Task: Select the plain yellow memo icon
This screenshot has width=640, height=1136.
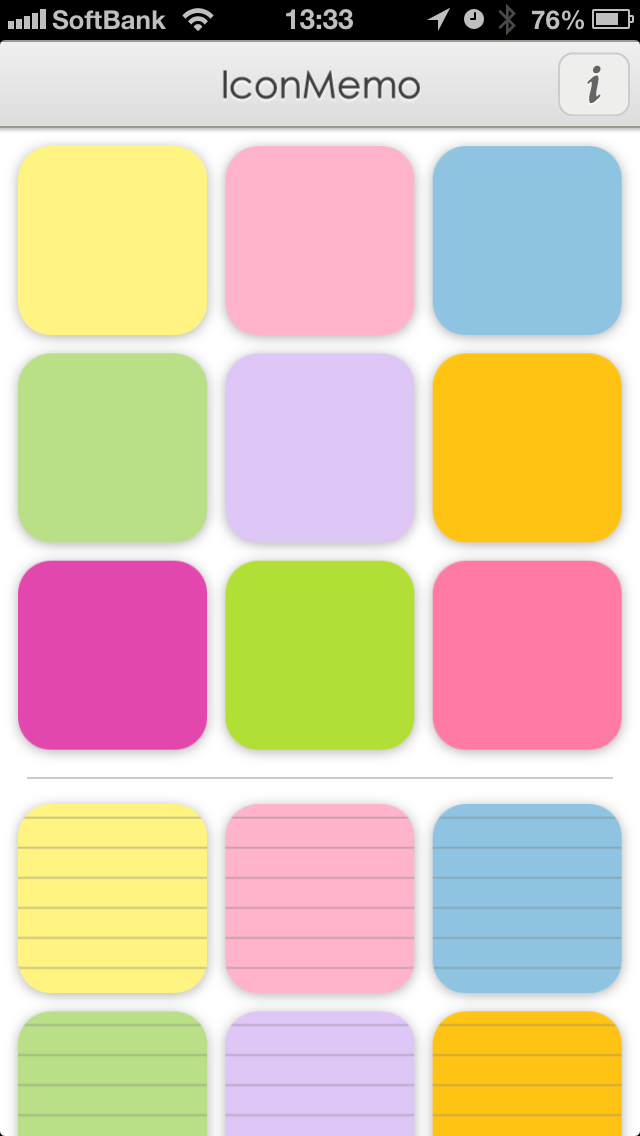Action: coord(112,240)
